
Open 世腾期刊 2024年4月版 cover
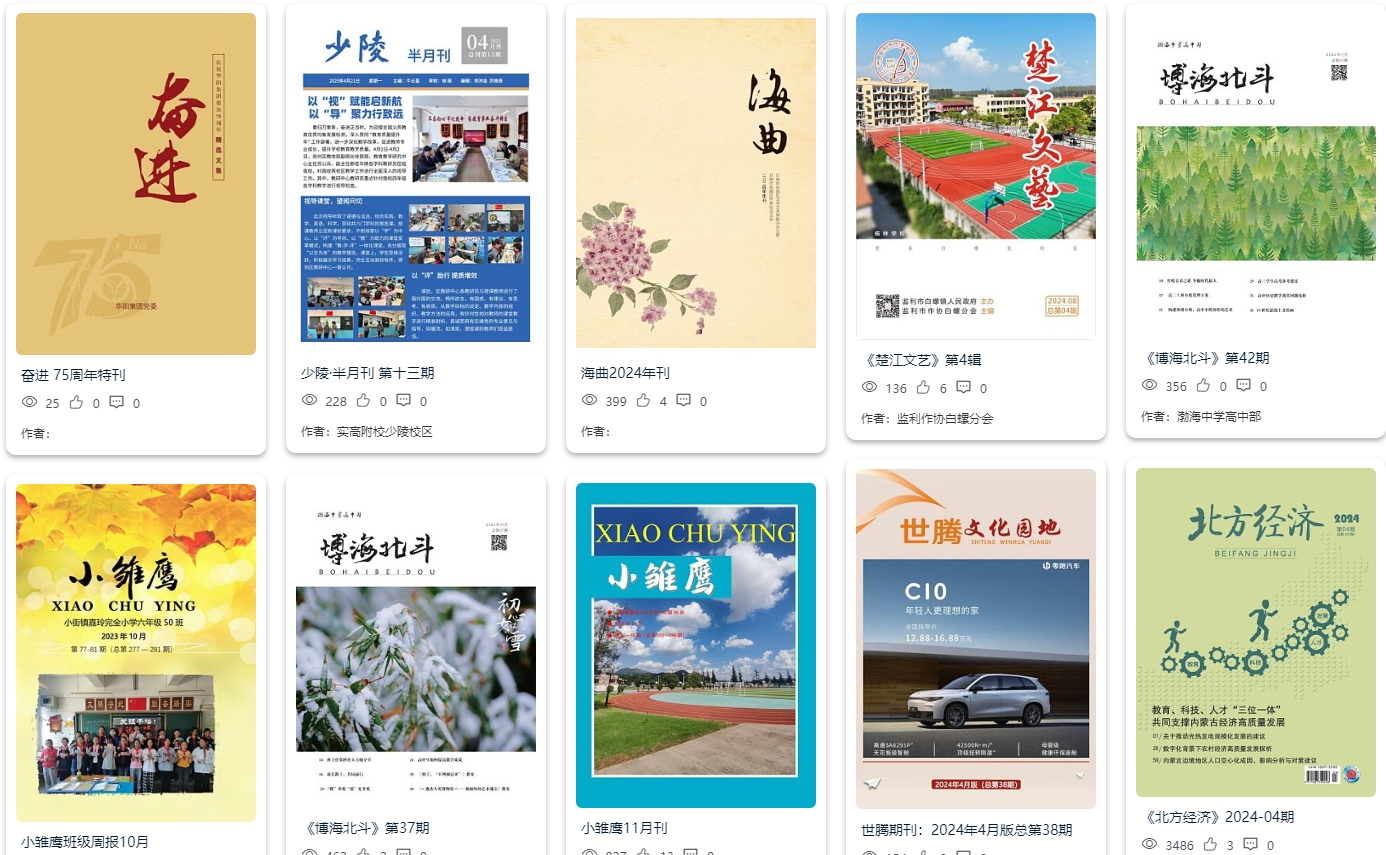976,638
